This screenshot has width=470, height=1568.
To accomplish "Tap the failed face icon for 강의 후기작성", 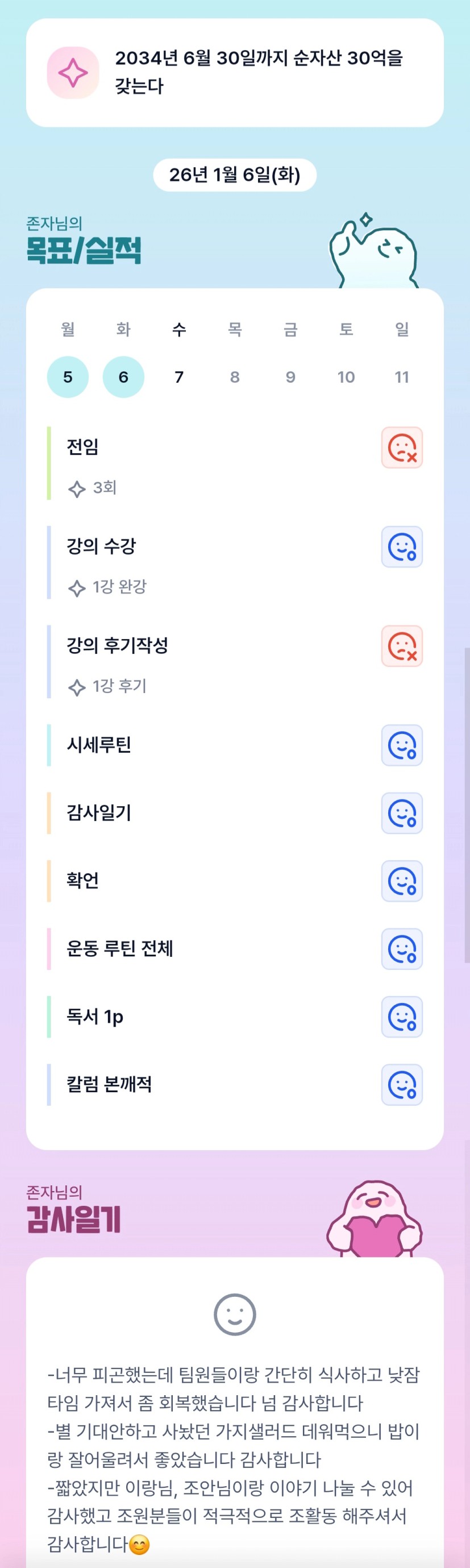I will pos(402,646).
